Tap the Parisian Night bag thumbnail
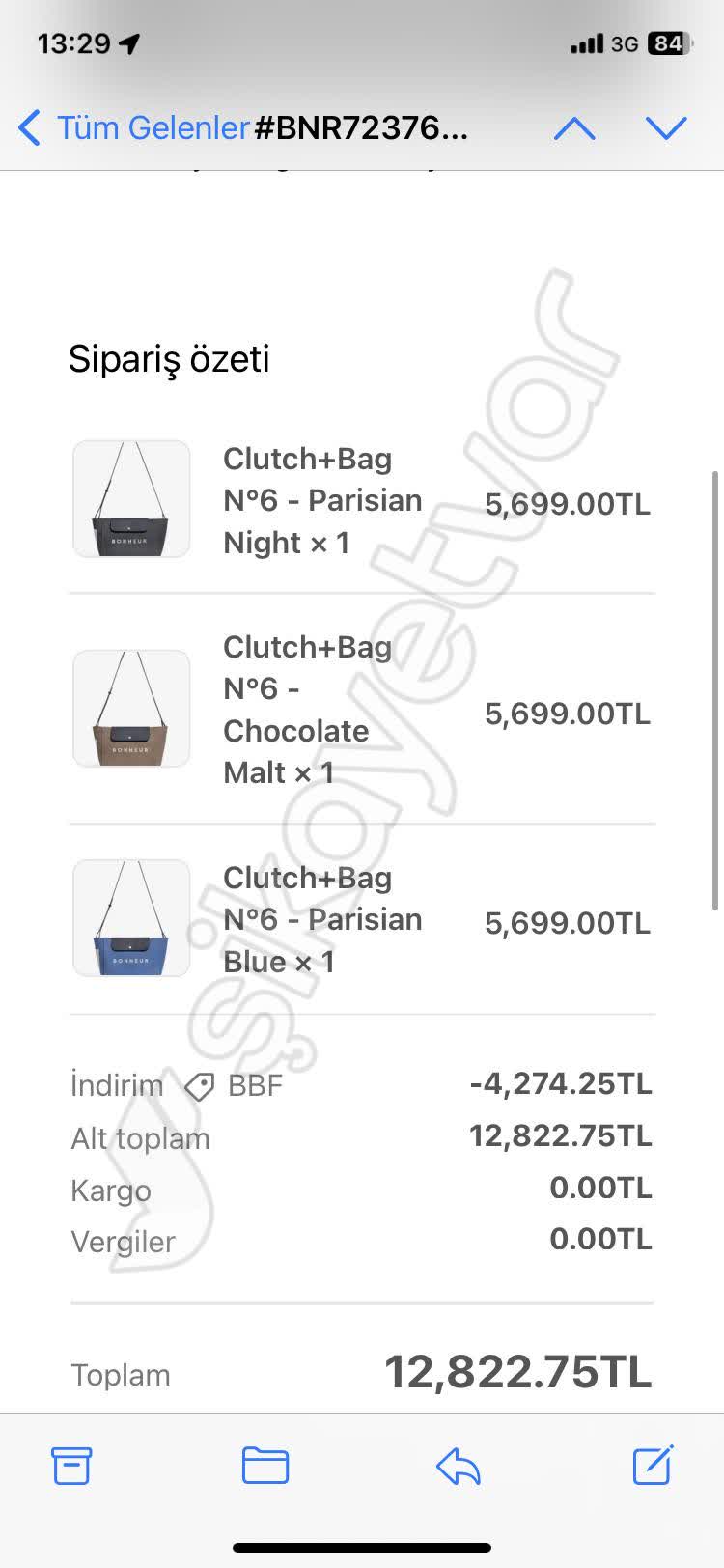 coord(131,499)
